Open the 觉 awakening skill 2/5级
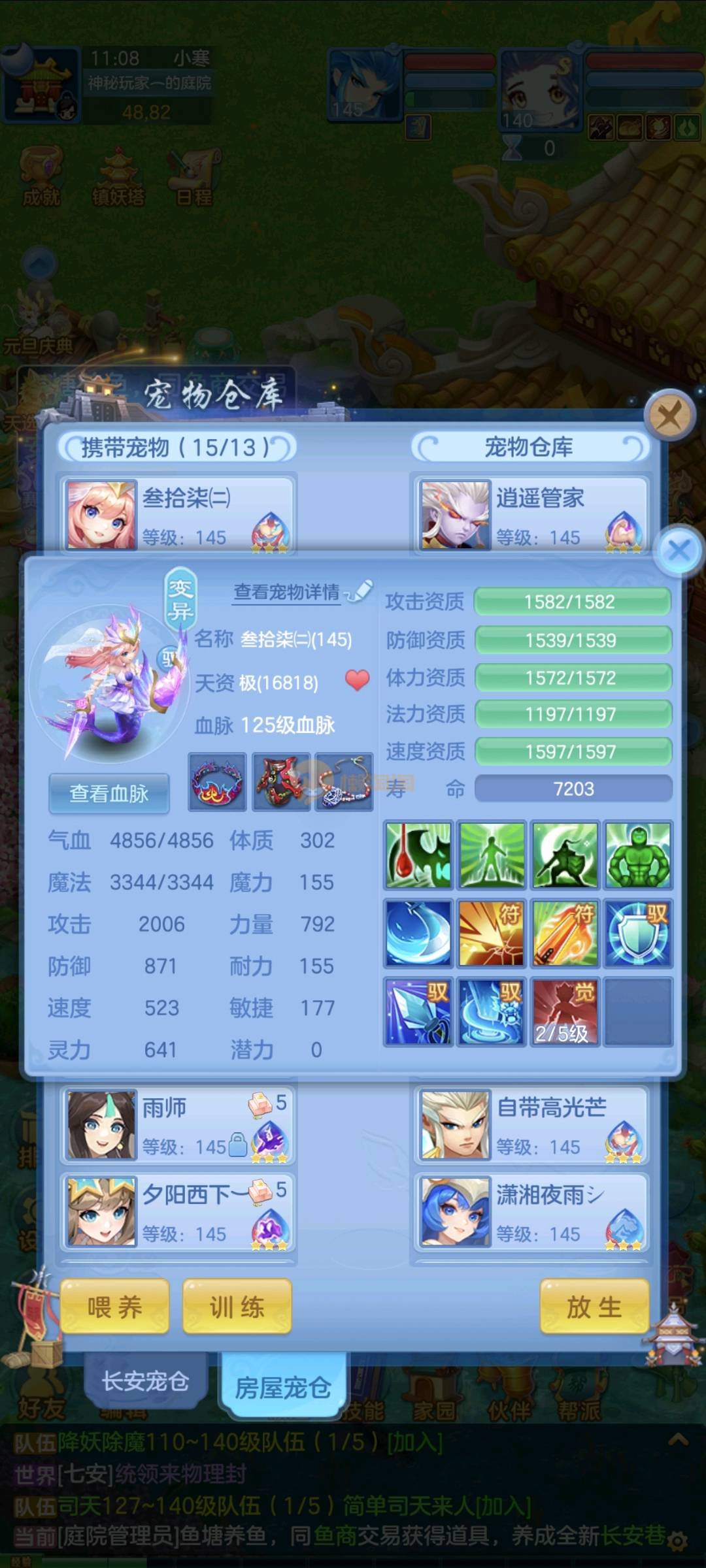The width and height of the screenshot is (706, 1568). pyautogui.click(x=565, y=1011)
